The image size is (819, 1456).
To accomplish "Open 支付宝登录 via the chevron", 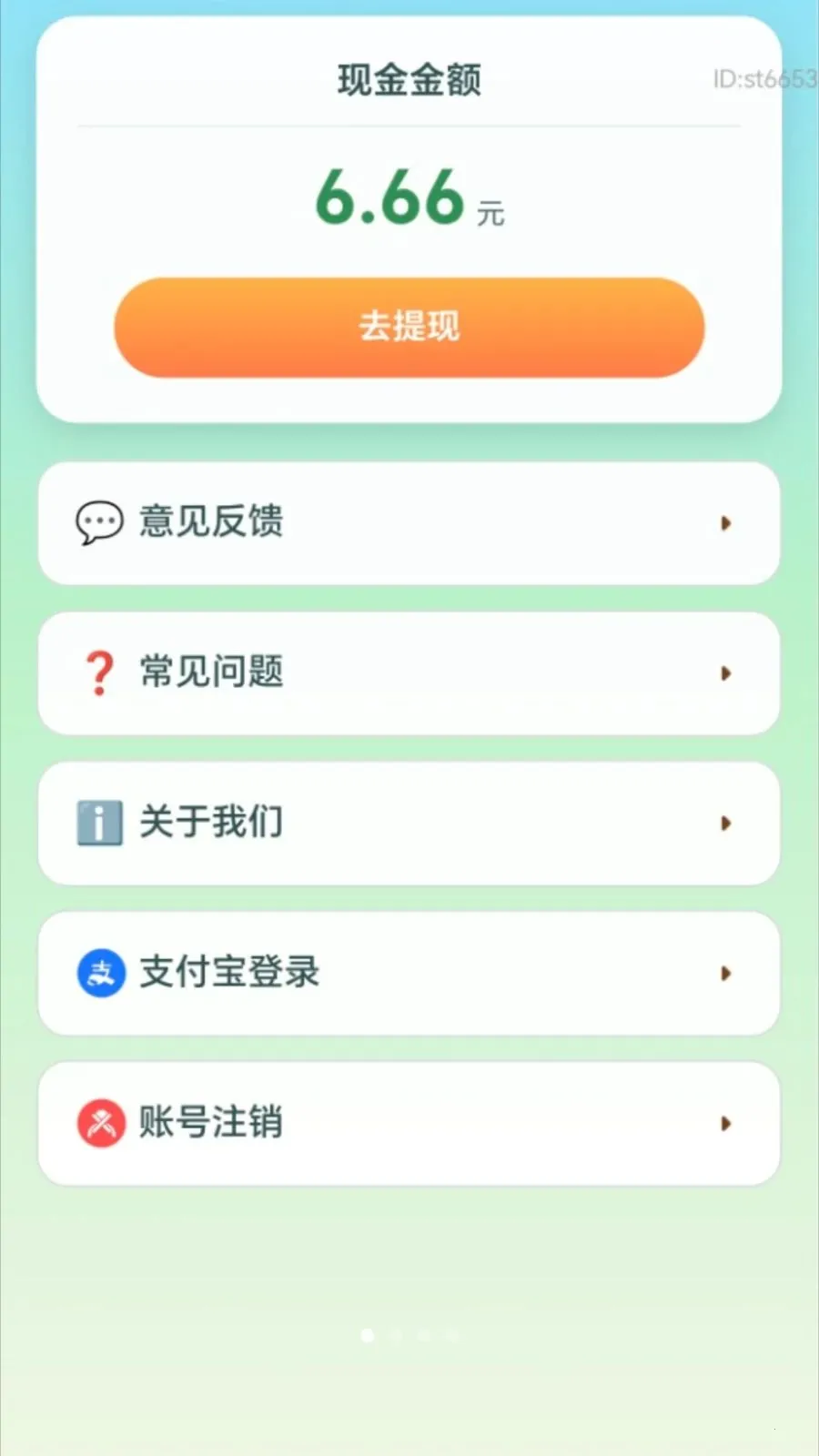I will [x=726, y=974].
